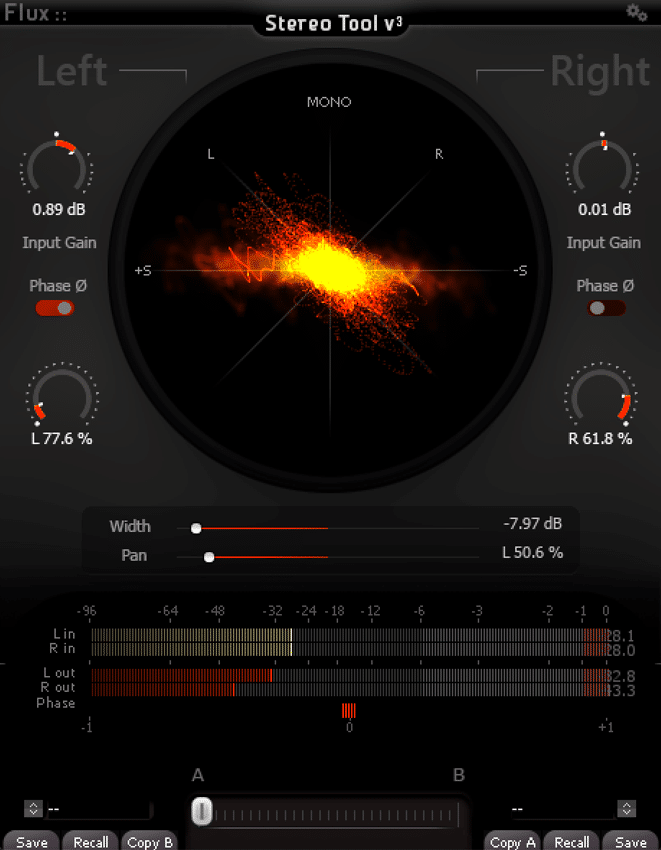Click the Copy B button
Viewport: 661px width, 850px height.
click(x=151, y=842)
